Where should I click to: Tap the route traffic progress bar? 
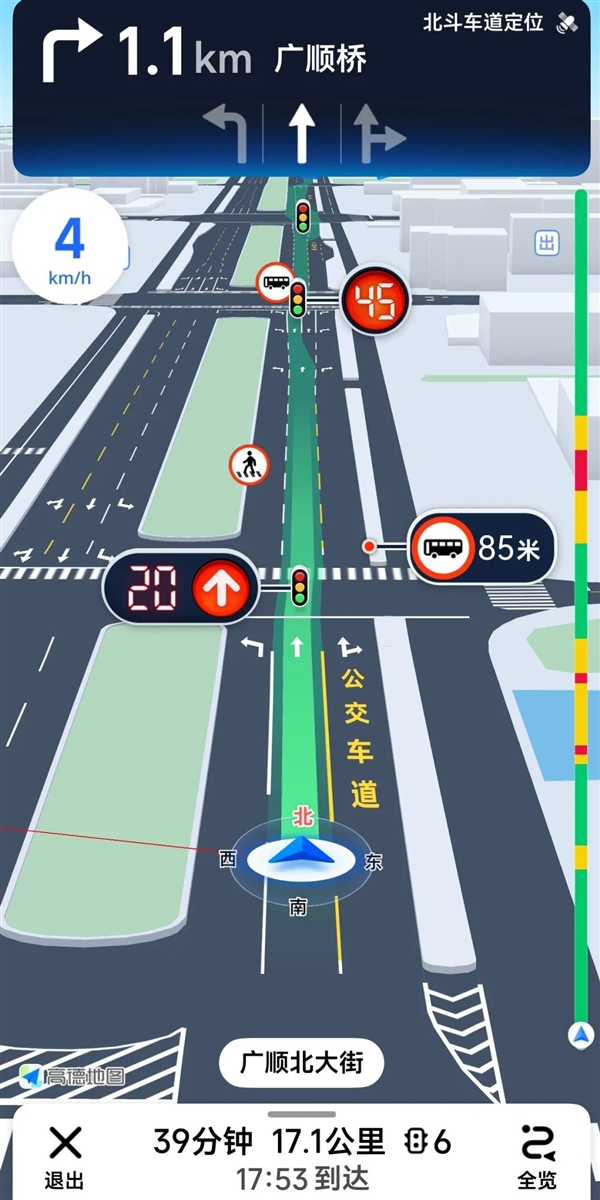(580, 600)
